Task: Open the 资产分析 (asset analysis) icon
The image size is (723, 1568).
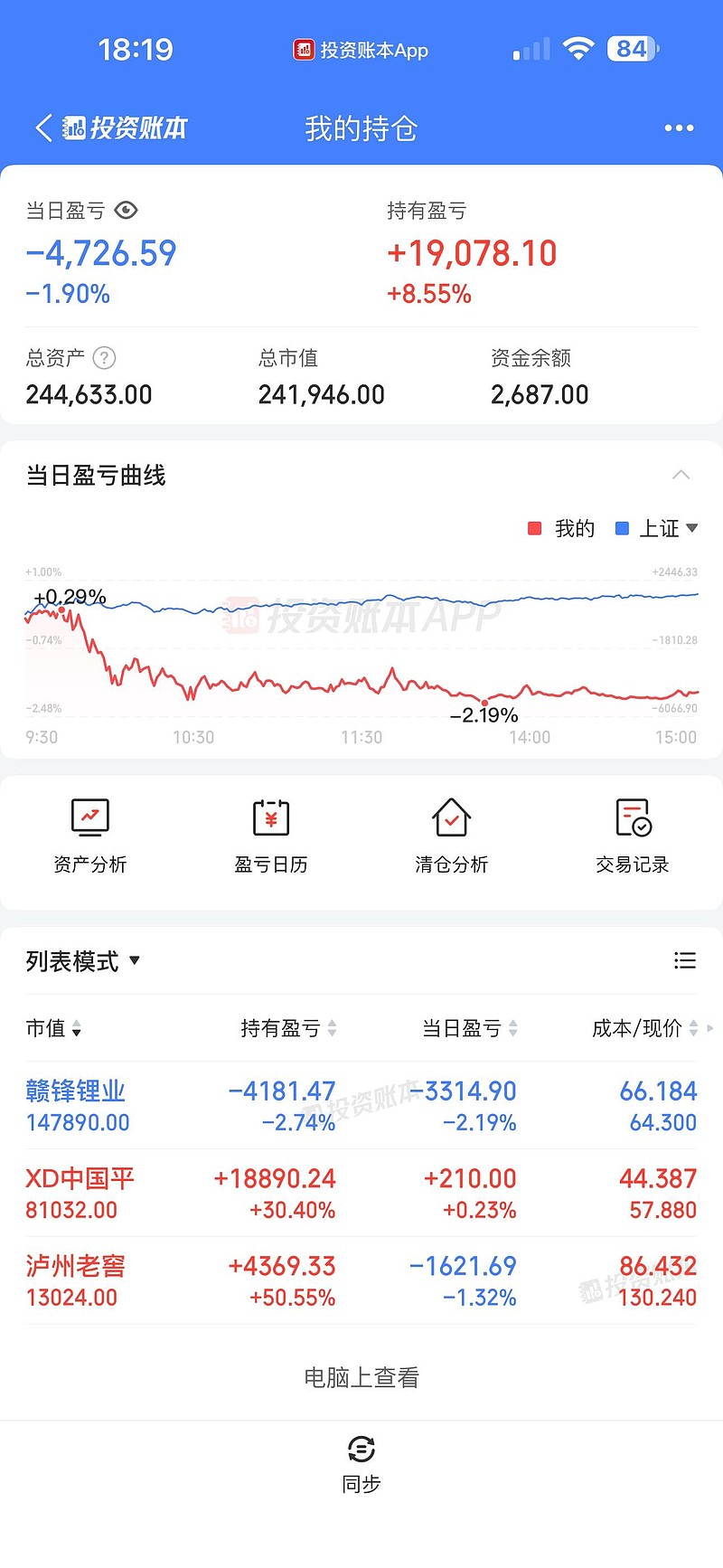Action: (x=90, y=832)
